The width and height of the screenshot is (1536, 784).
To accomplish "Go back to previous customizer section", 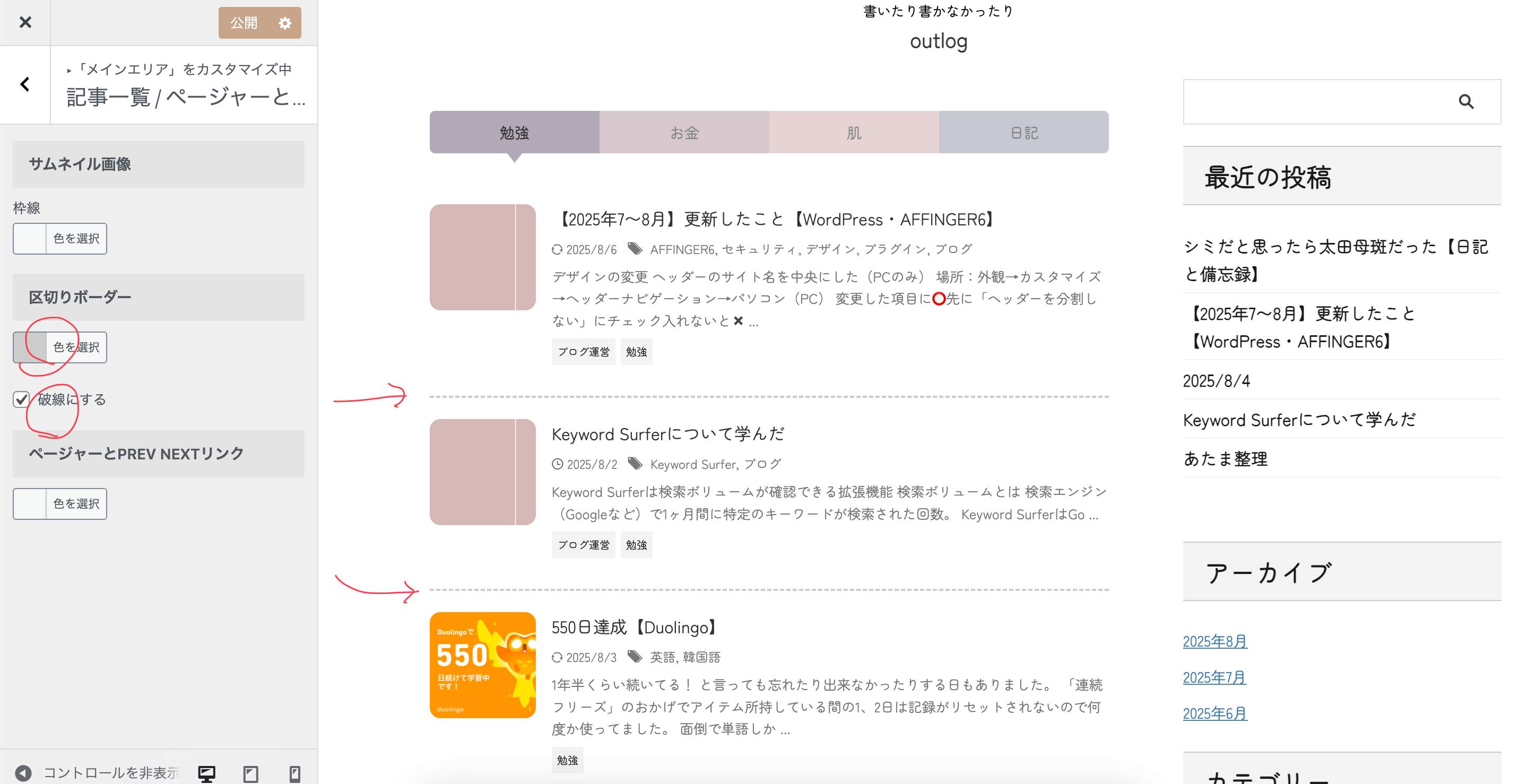I will [25, 85].
